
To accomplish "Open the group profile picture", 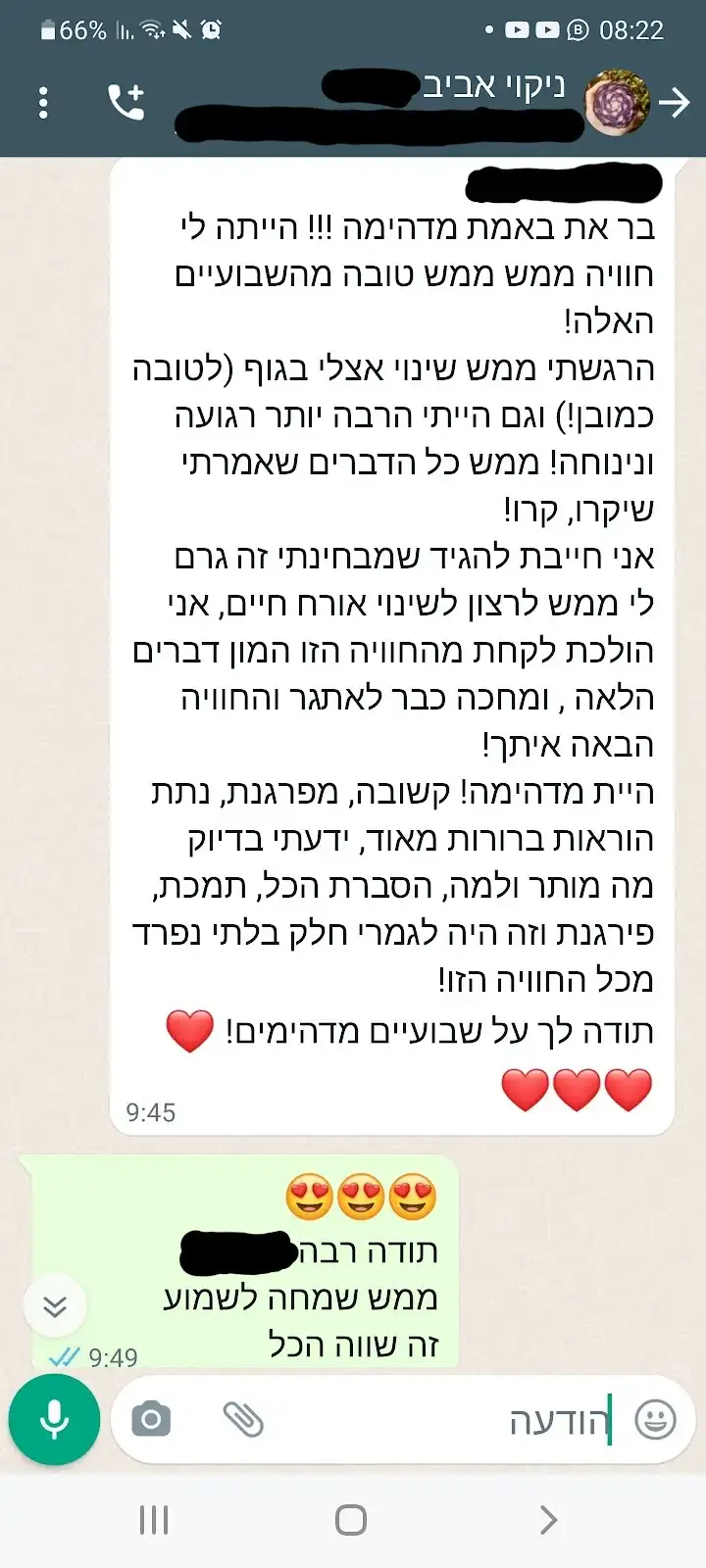I will click(x=617, y=102).
